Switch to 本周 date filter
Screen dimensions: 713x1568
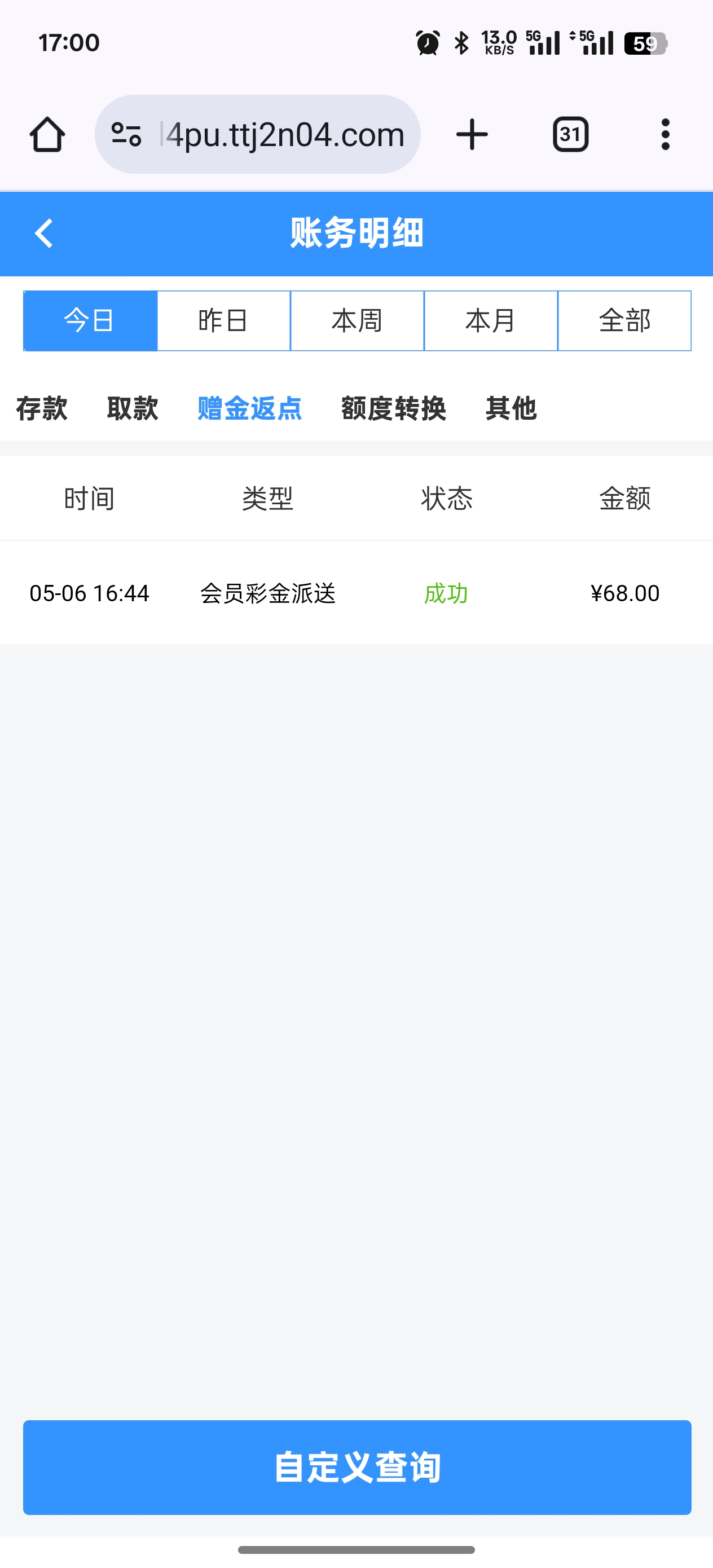point(357,321)
